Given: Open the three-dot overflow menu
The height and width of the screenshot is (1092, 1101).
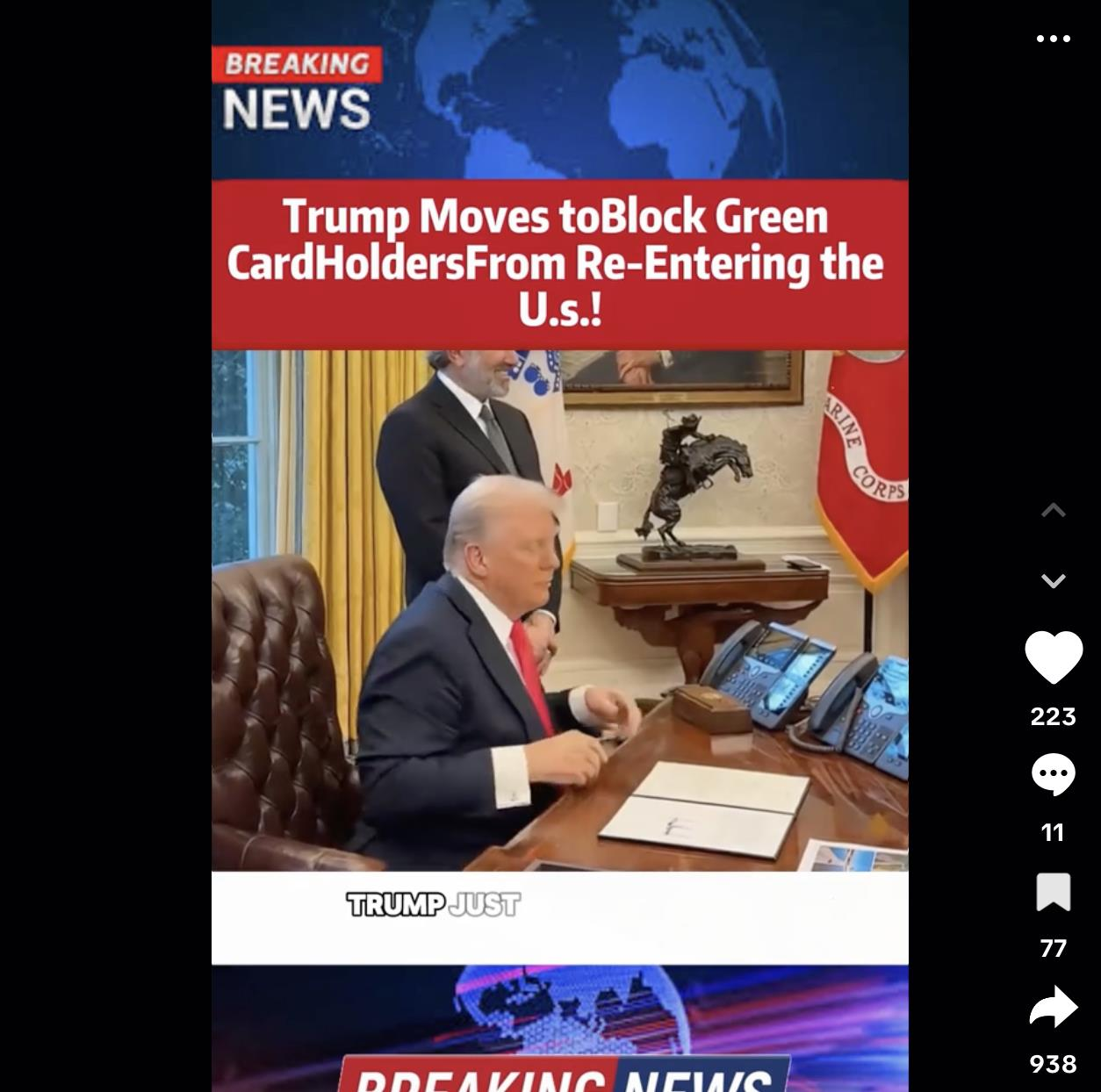Looking at the screenshot, I should pos(1053,39).
